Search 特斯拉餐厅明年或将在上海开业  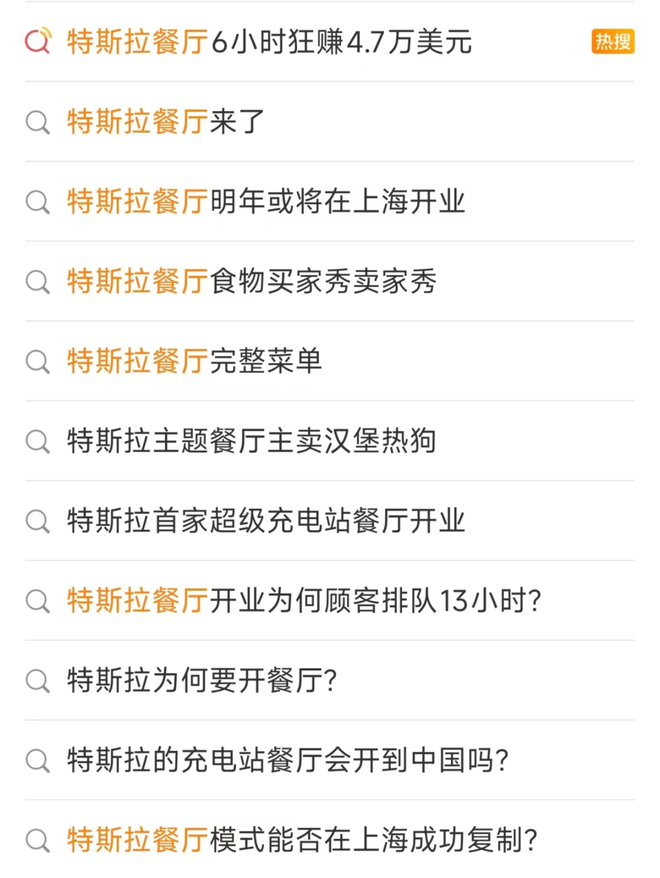pyautogui.click(x=266, y=202)
